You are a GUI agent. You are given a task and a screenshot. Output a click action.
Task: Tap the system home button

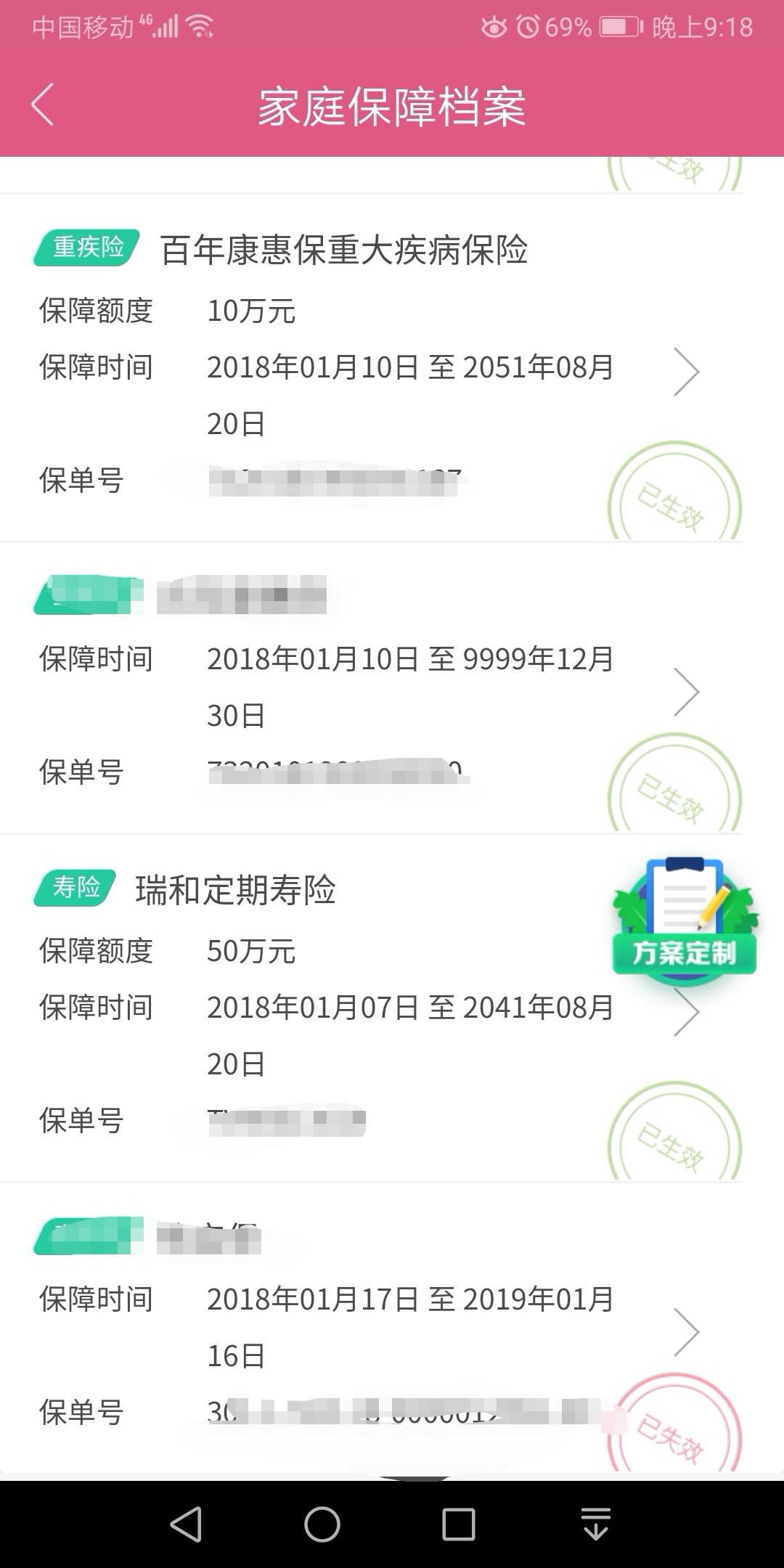(322, 1524)
